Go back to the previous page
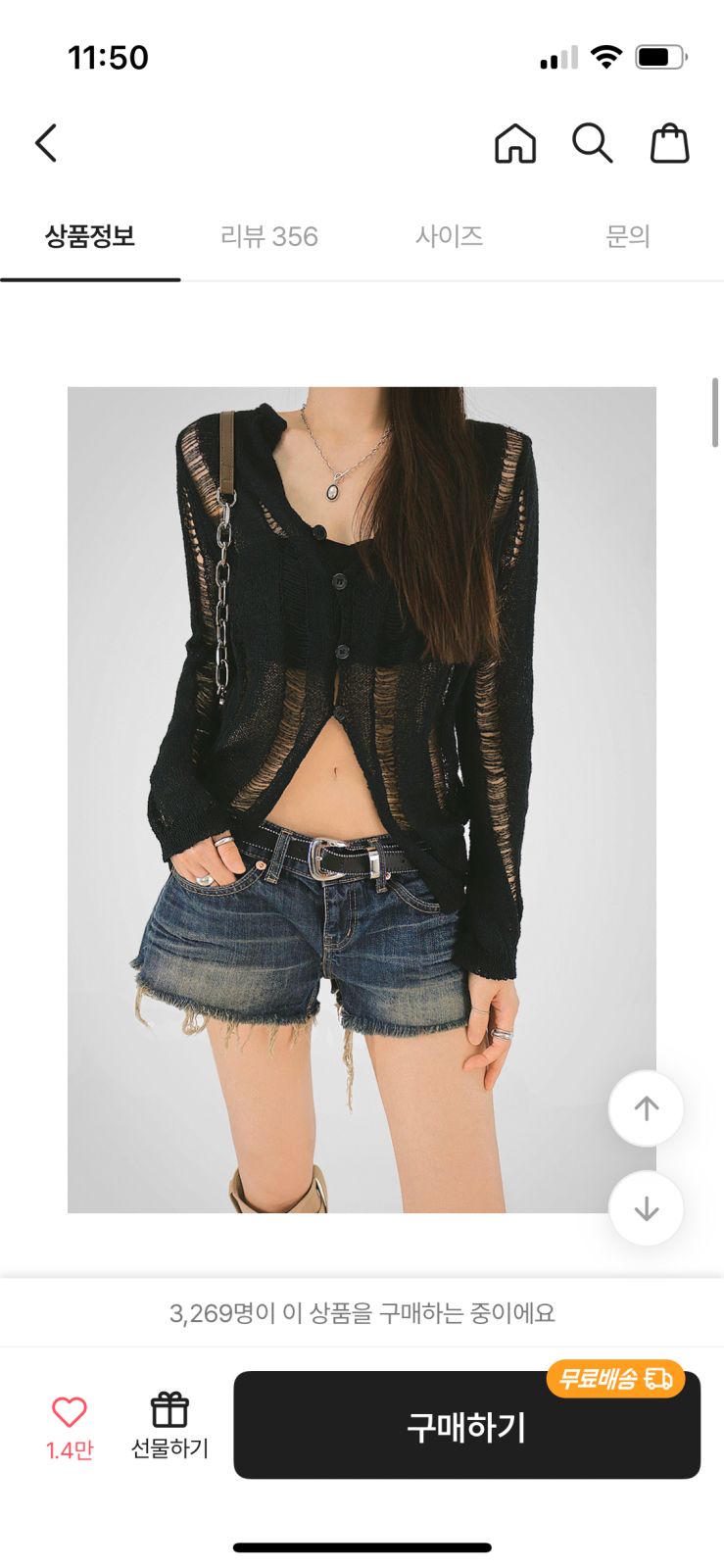Viewport: 724px width, 1568px height. point(46,143)
